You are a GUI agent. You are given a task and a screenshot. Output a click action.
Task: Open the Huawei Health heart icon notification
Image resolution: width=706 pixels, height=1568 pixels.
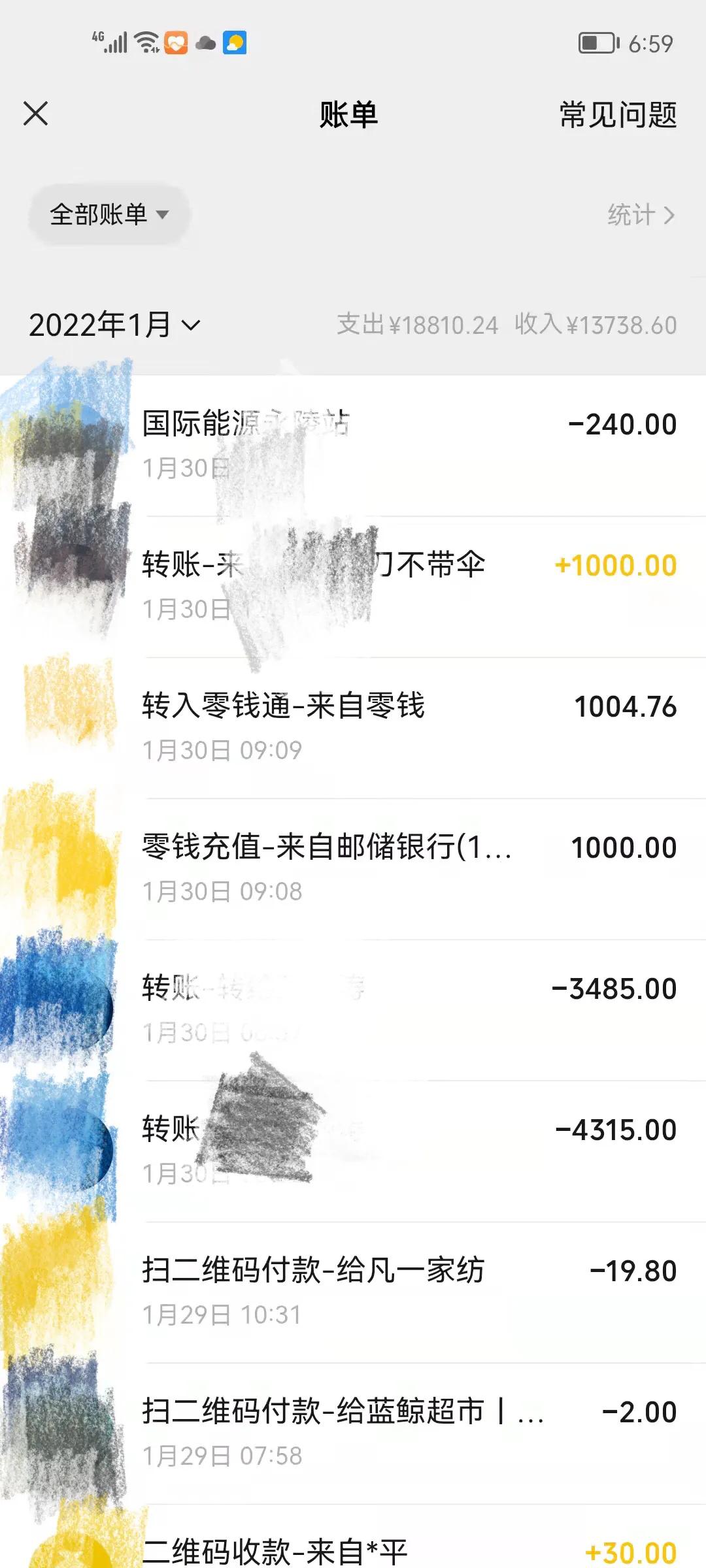[x=175, y=41]
